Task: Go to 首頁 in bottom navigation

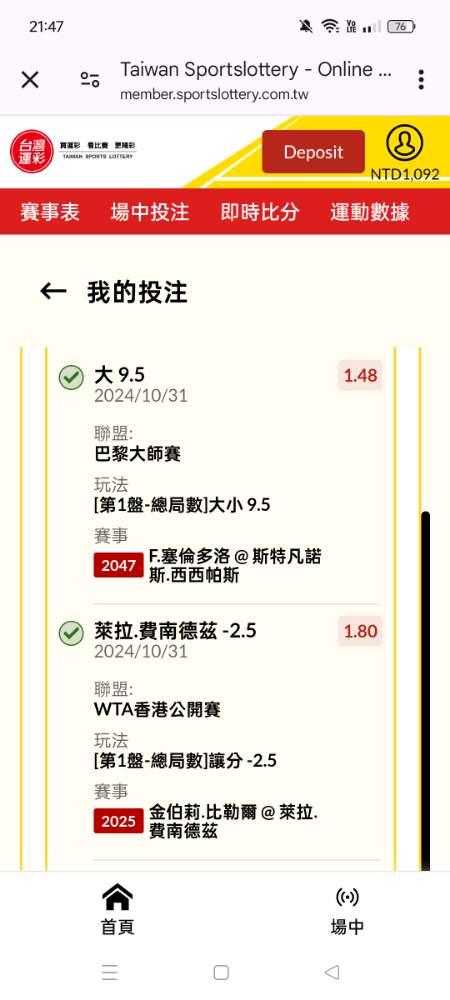Action: click(x=117, y=909)
